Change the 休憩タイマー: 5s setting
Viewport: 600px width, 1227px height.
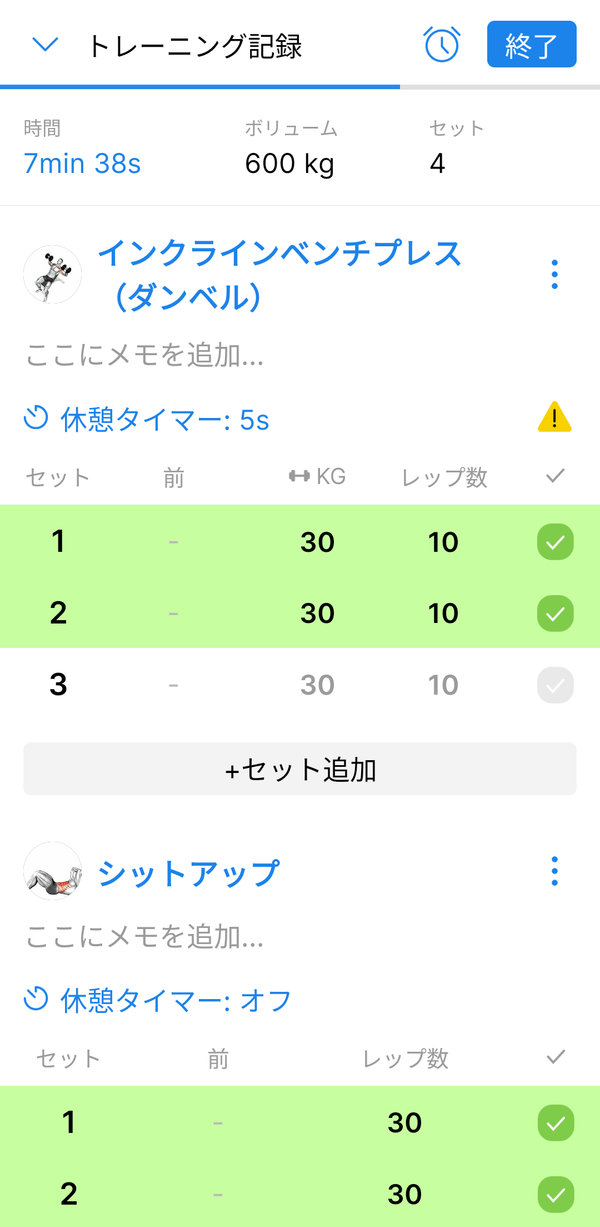pos(147,419)
